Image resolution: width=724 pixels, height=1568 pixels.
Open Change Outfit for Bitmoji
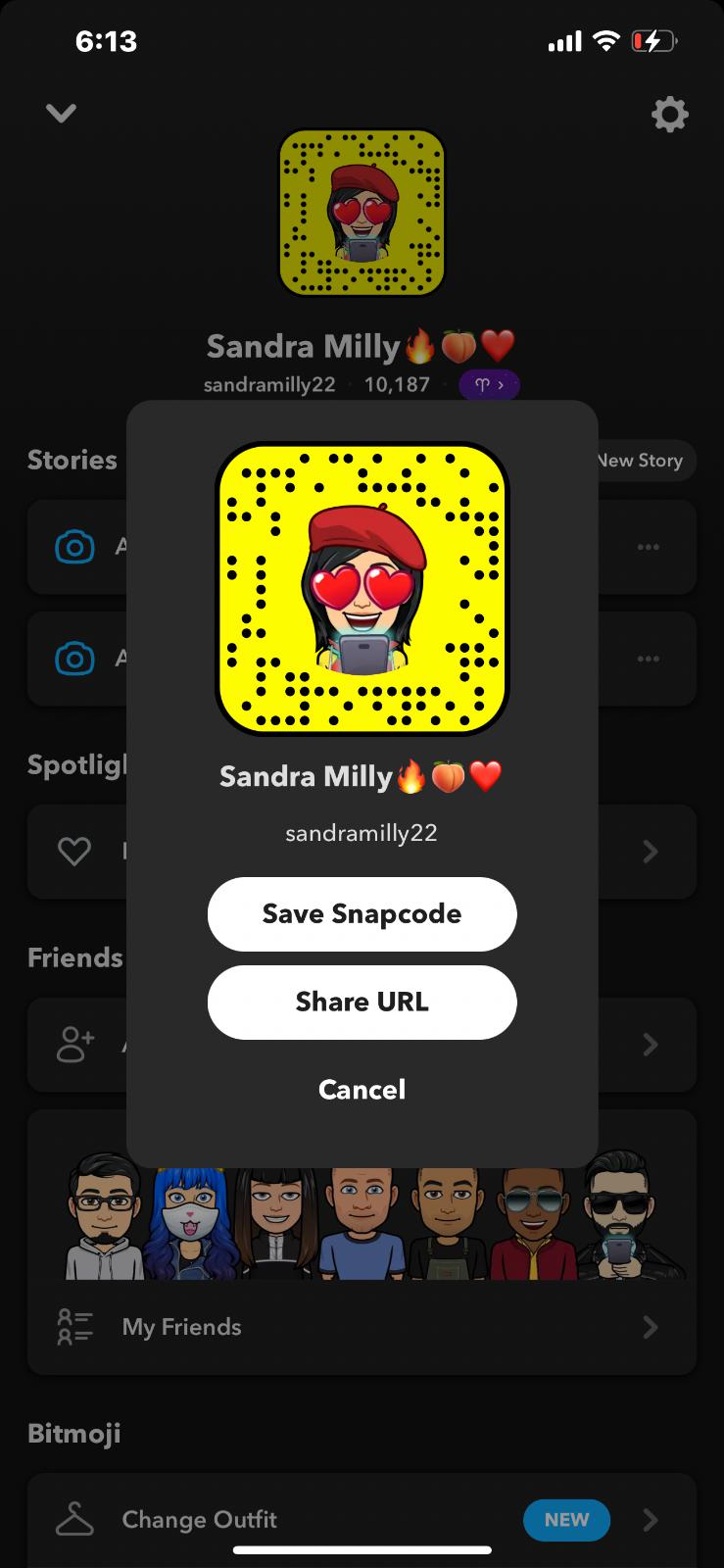pyautogui.click(x=362, y=1519)
